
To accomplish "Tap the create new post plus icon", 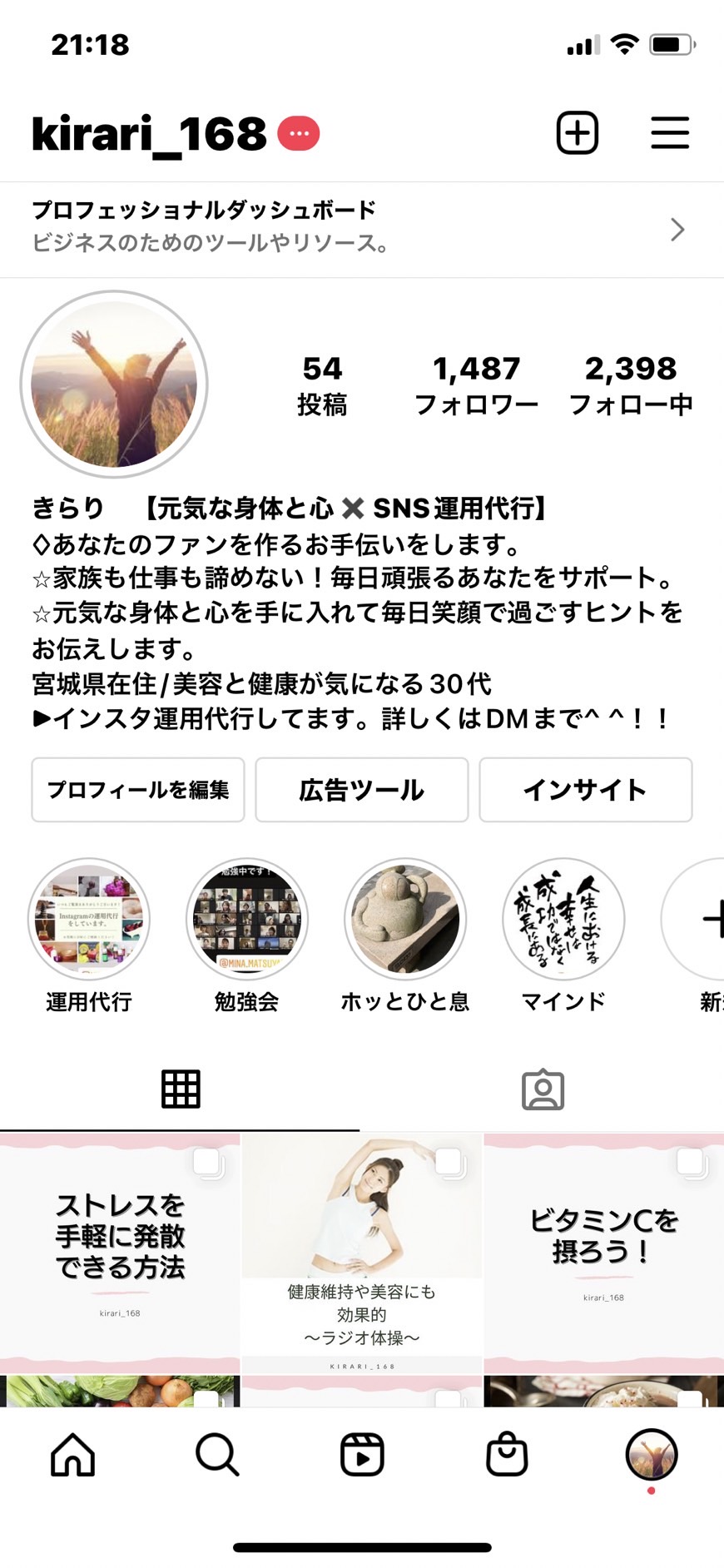I will pyautogui.click(x=577, y=132).
